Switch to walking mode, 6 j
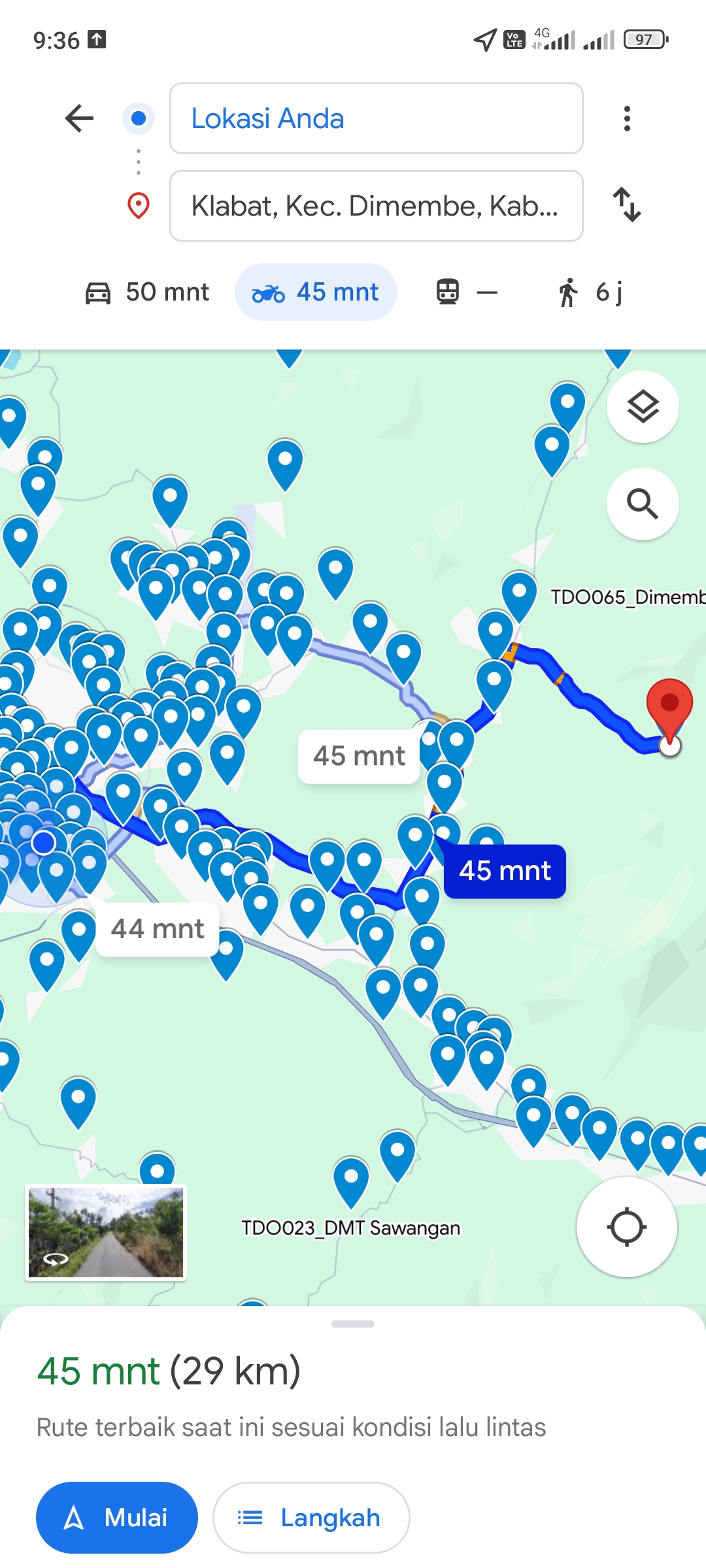This screenshot has height=1568, width=706. click(590, 292)
